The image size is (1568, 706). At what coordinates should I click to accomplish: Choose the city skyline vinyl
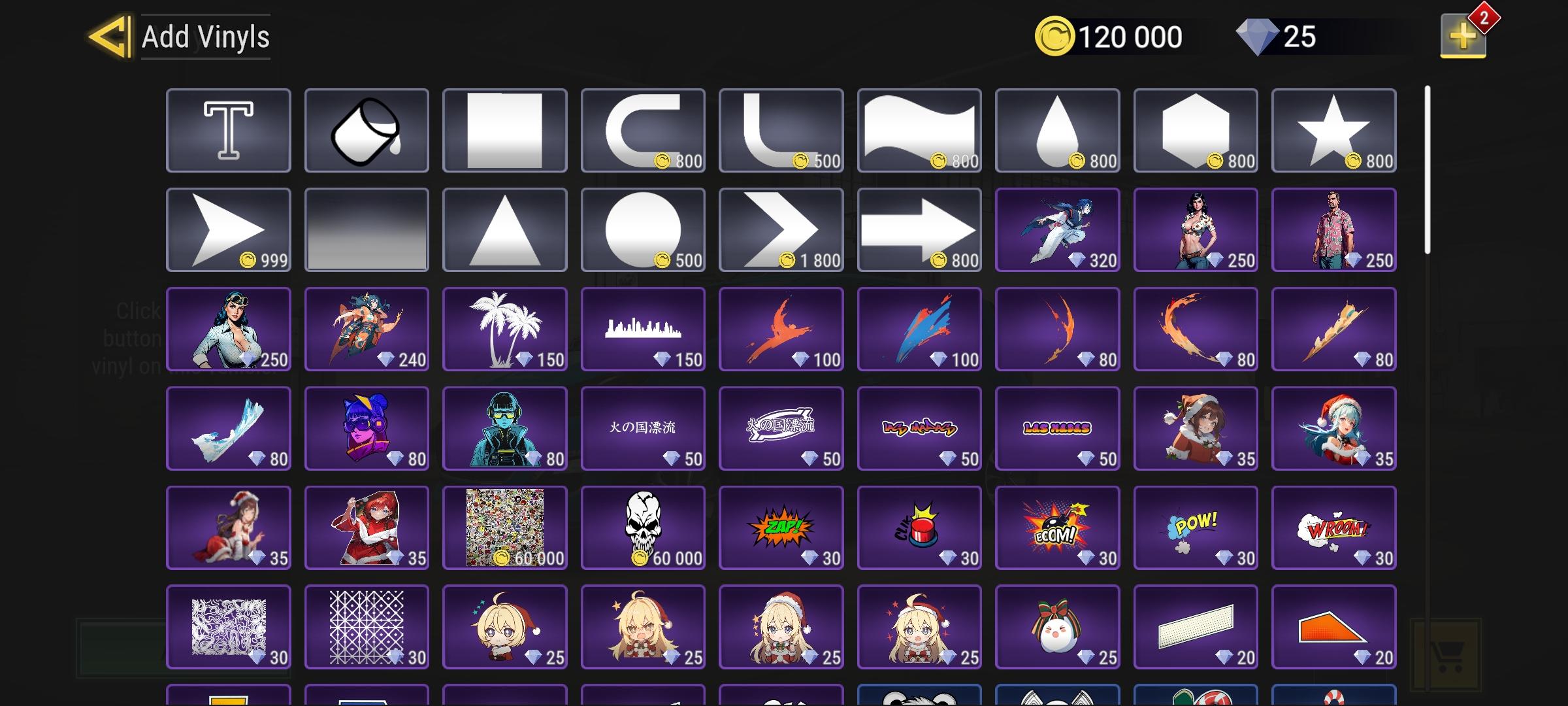point(643,329)
